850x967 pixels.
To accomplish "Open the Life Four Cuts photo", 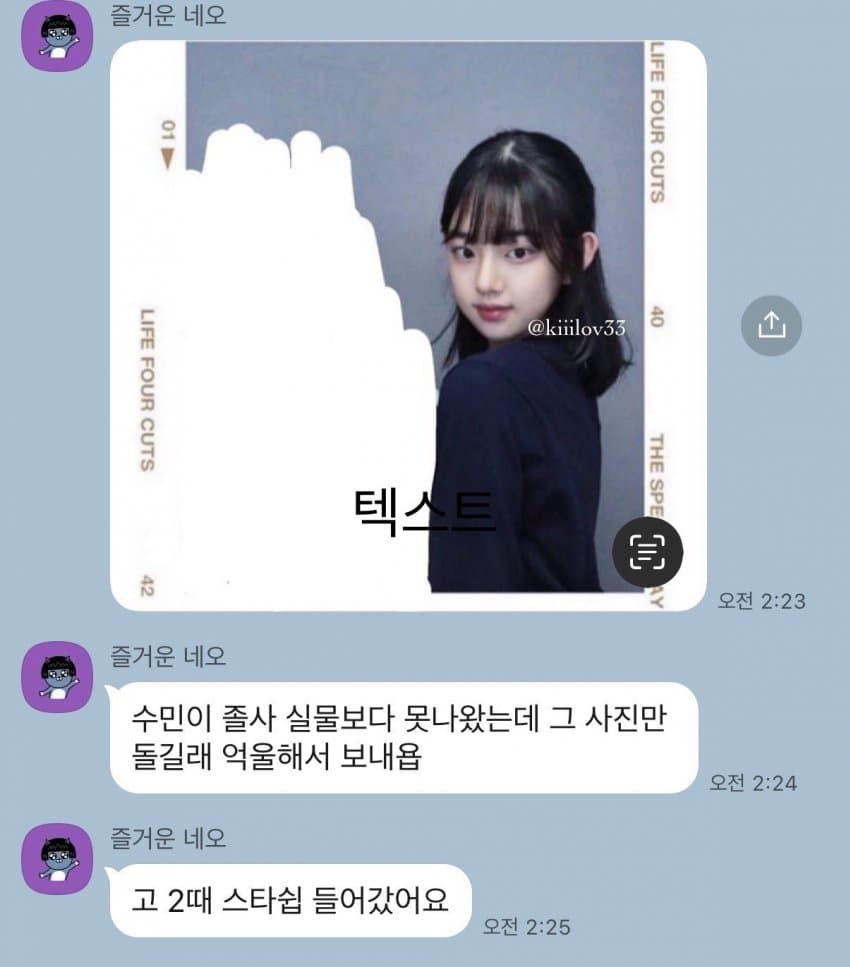I will [408, 300].
